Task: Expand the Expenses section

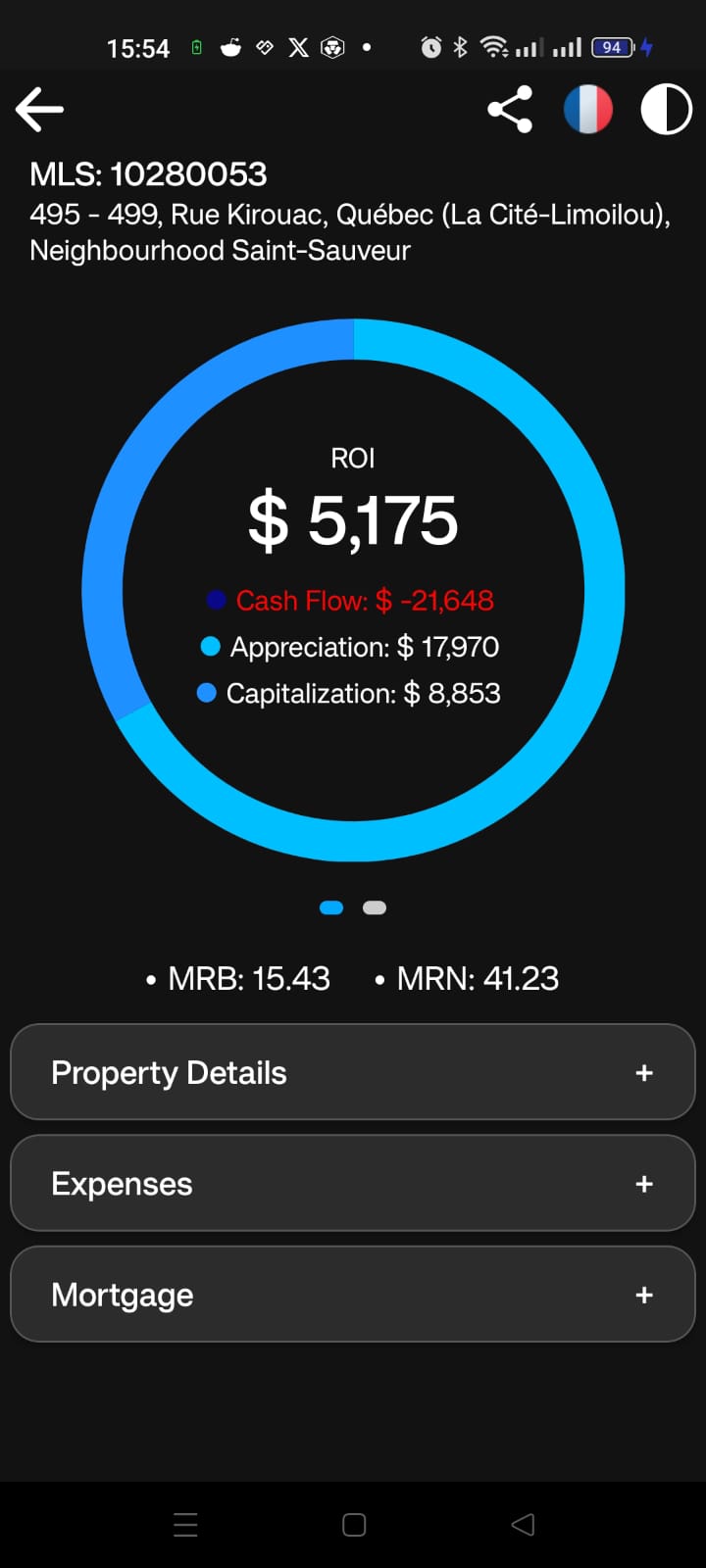Action: pyautogui.click(x=353, y=1183)
